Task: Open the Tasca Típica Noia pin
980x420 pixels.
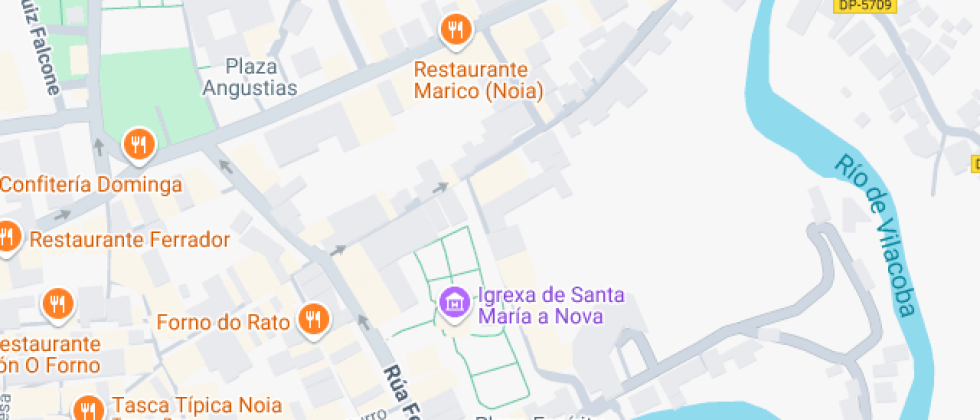Action: [x=88, y=408]
